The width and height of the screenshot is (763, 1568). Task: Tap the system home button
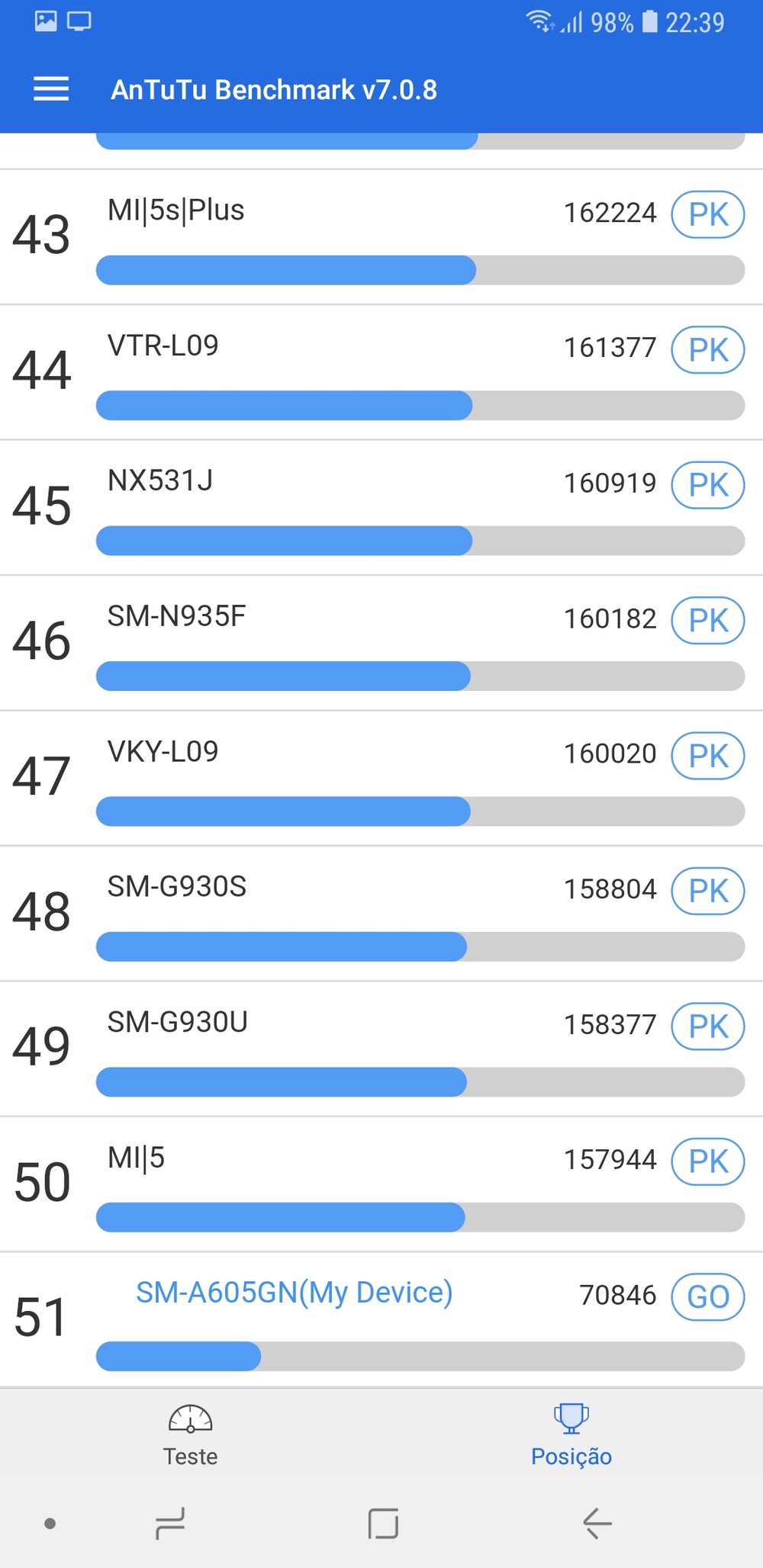[383, 1524]
